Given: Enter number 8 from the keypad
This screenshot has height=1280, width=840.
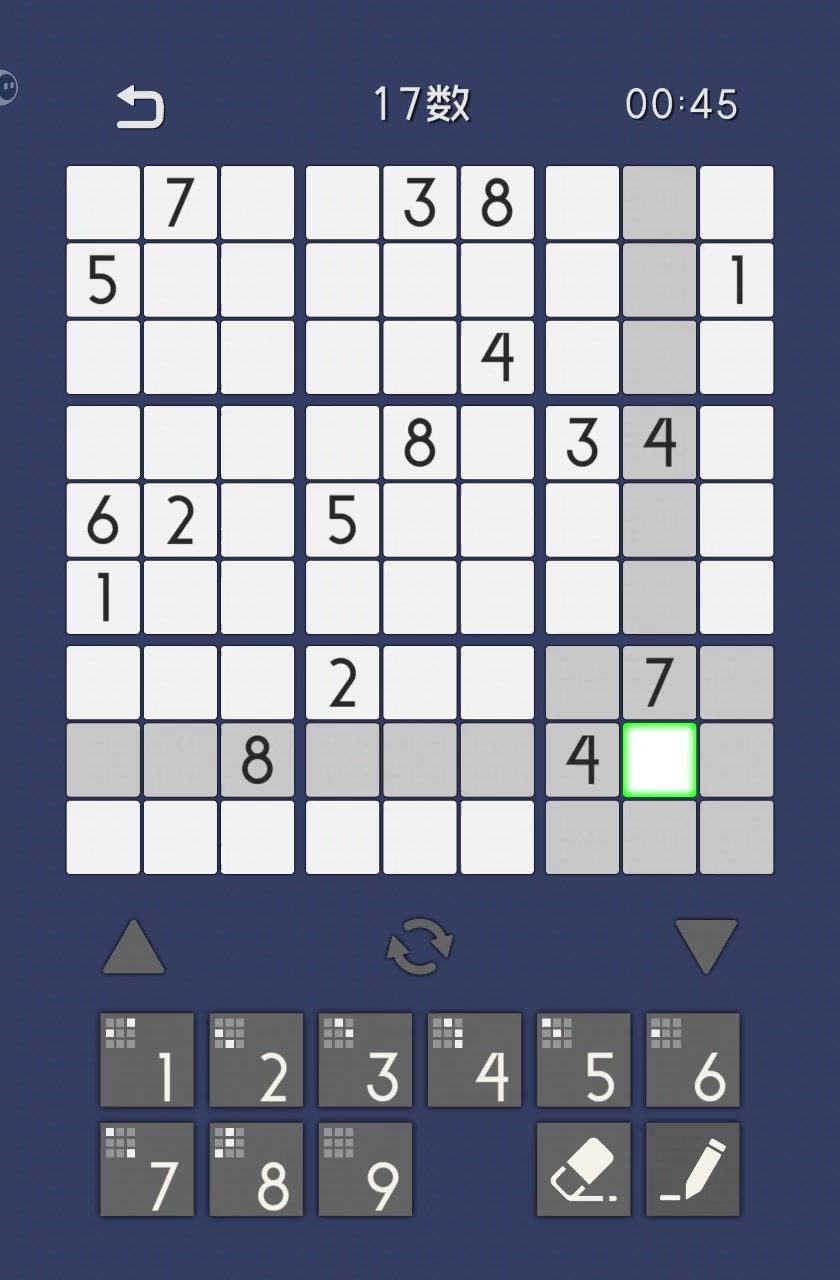Looking at the screenshot, I should coord(256,1169).
